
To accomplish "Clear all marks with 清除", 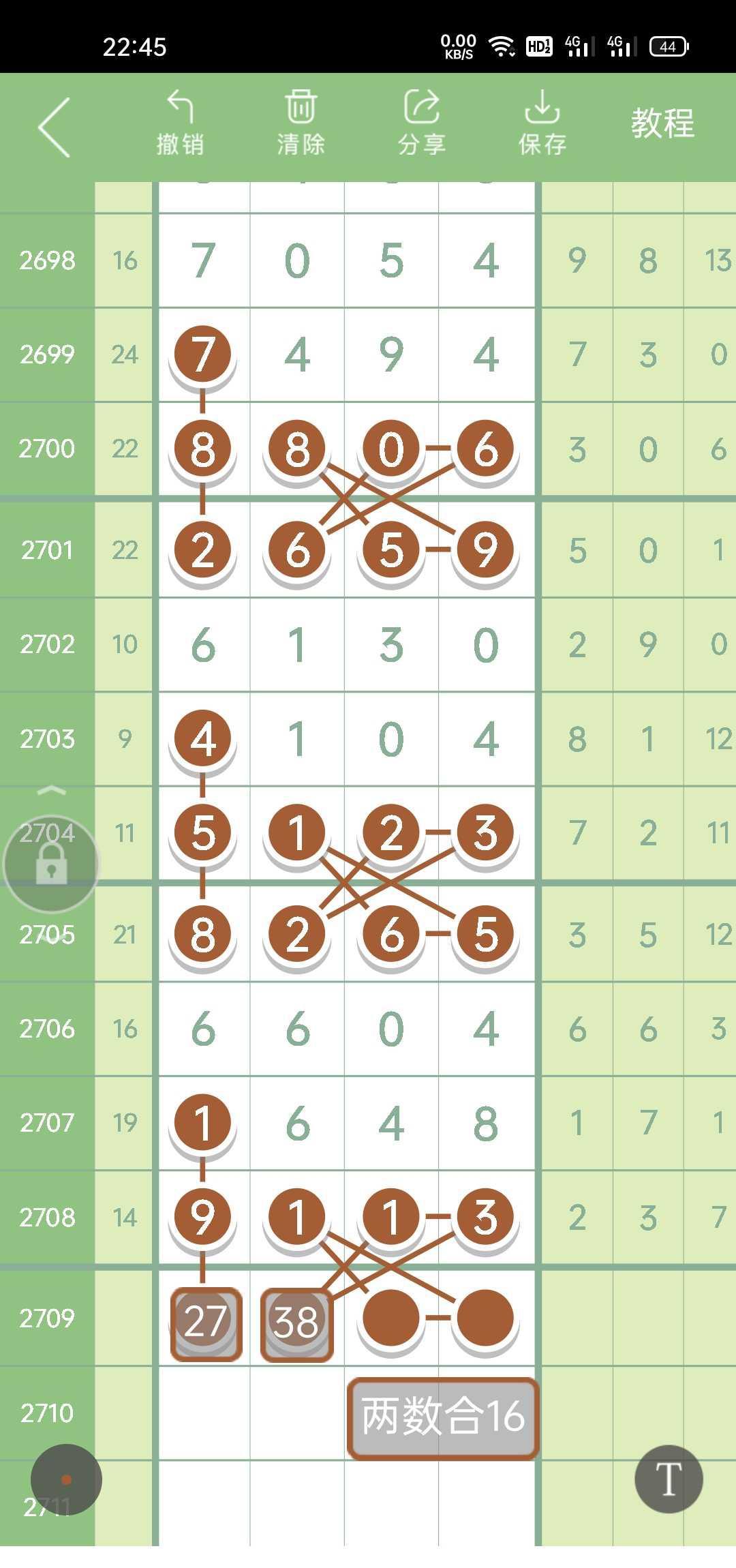I will 301,124.
